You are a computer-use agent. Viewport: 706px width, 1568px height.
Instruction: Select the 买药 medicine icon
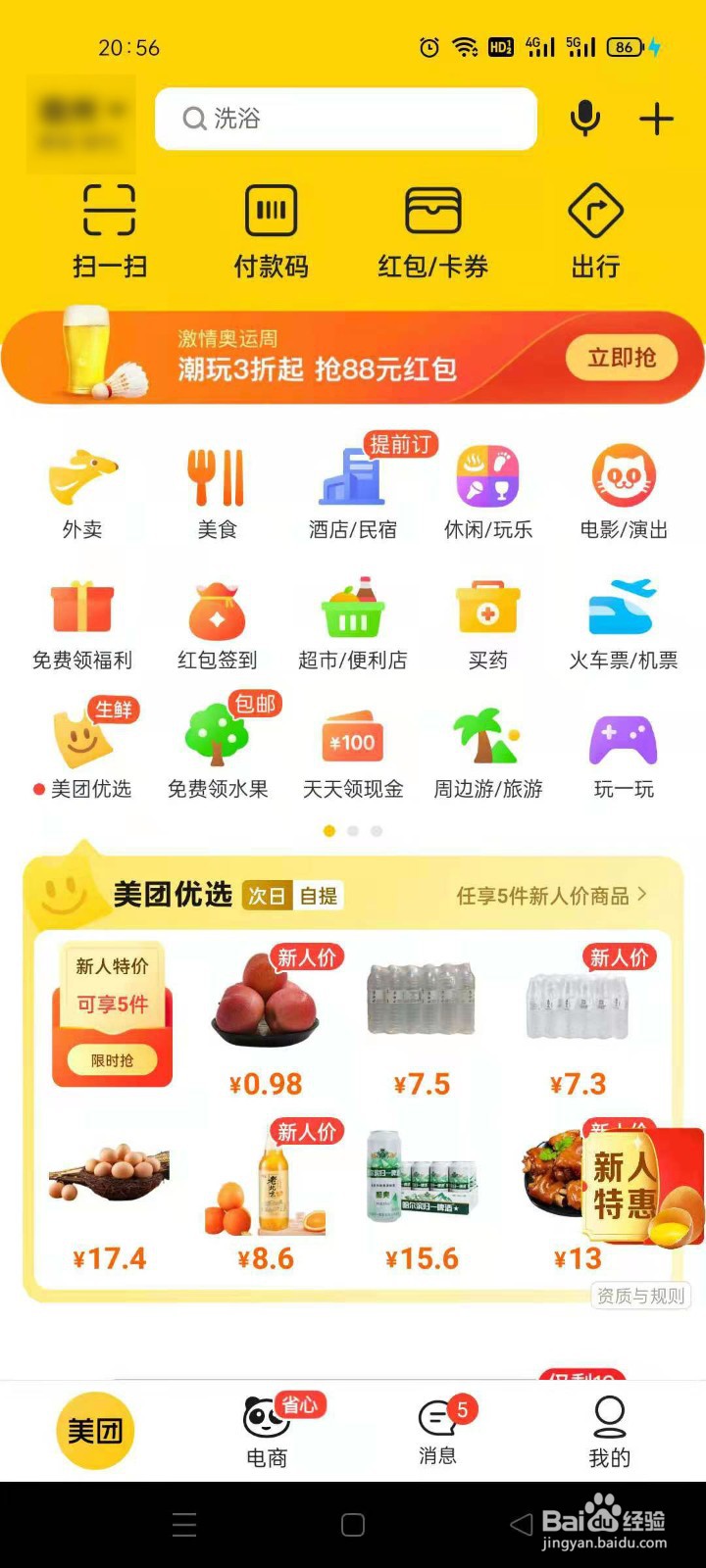tap(487, 624)
